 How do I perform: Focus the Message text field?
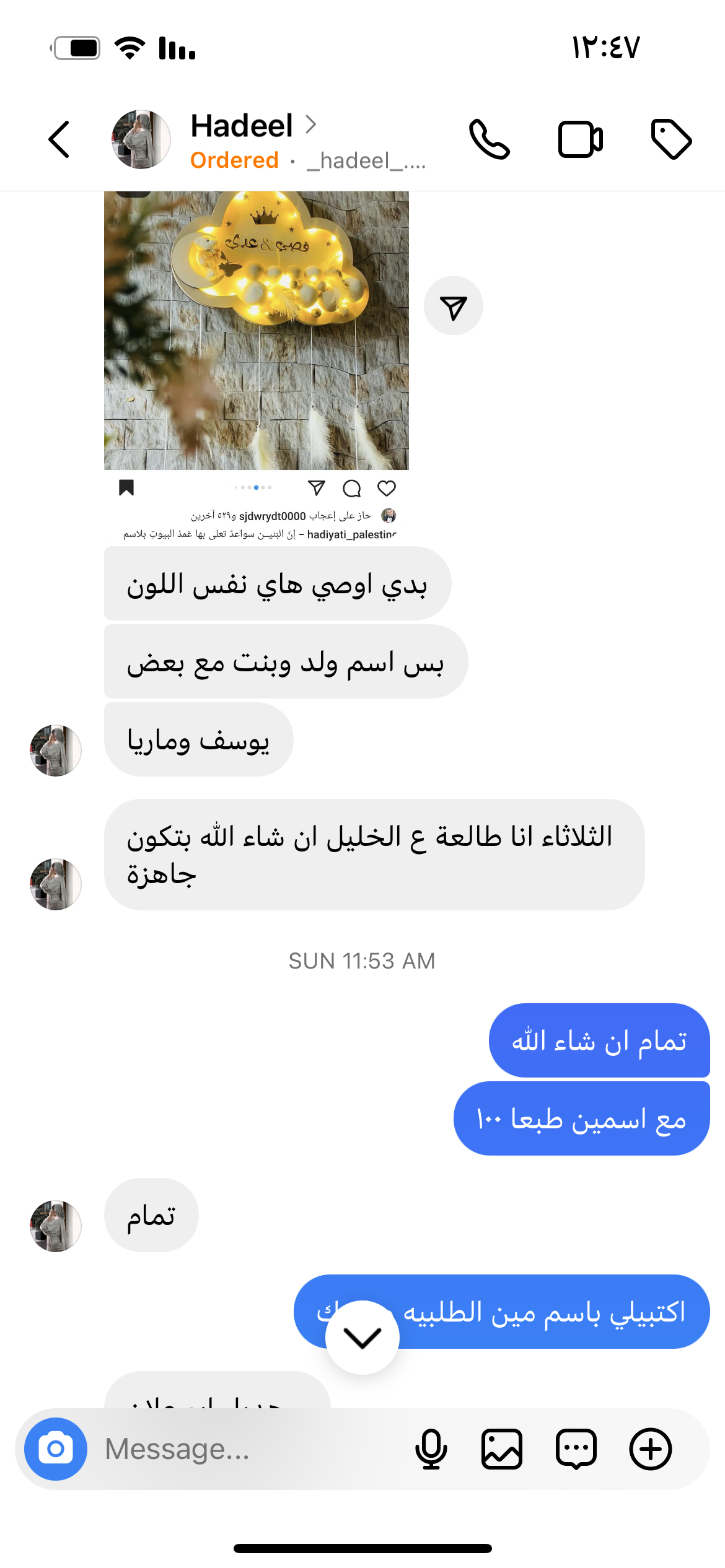pyautogui.click(x=248, y=1449)
